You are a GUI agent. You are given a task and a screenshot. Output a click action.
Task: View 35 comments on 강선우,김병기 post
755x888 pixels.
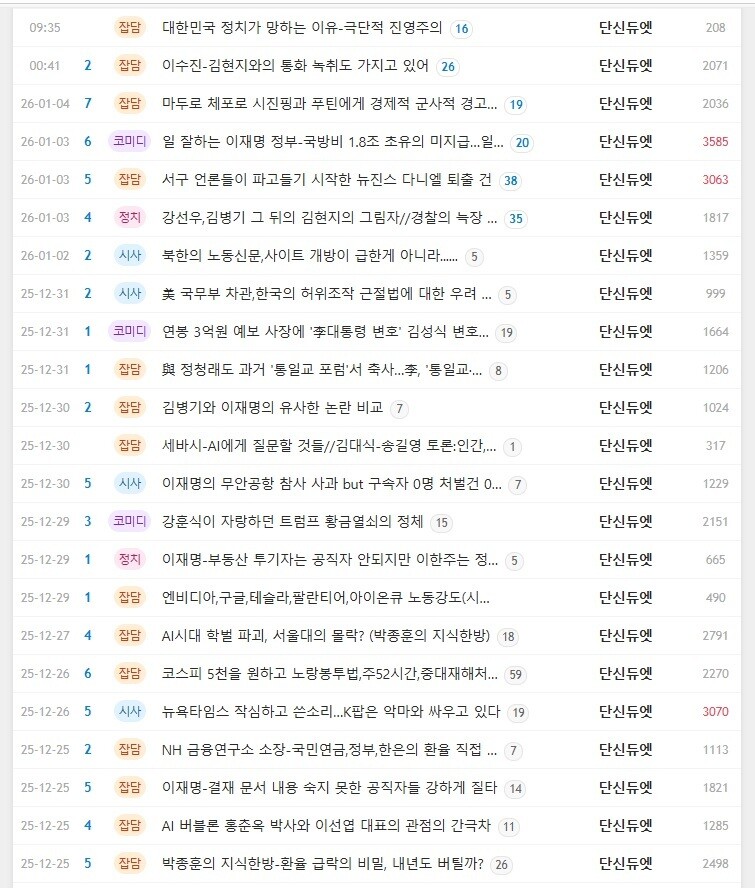(516, 219)
